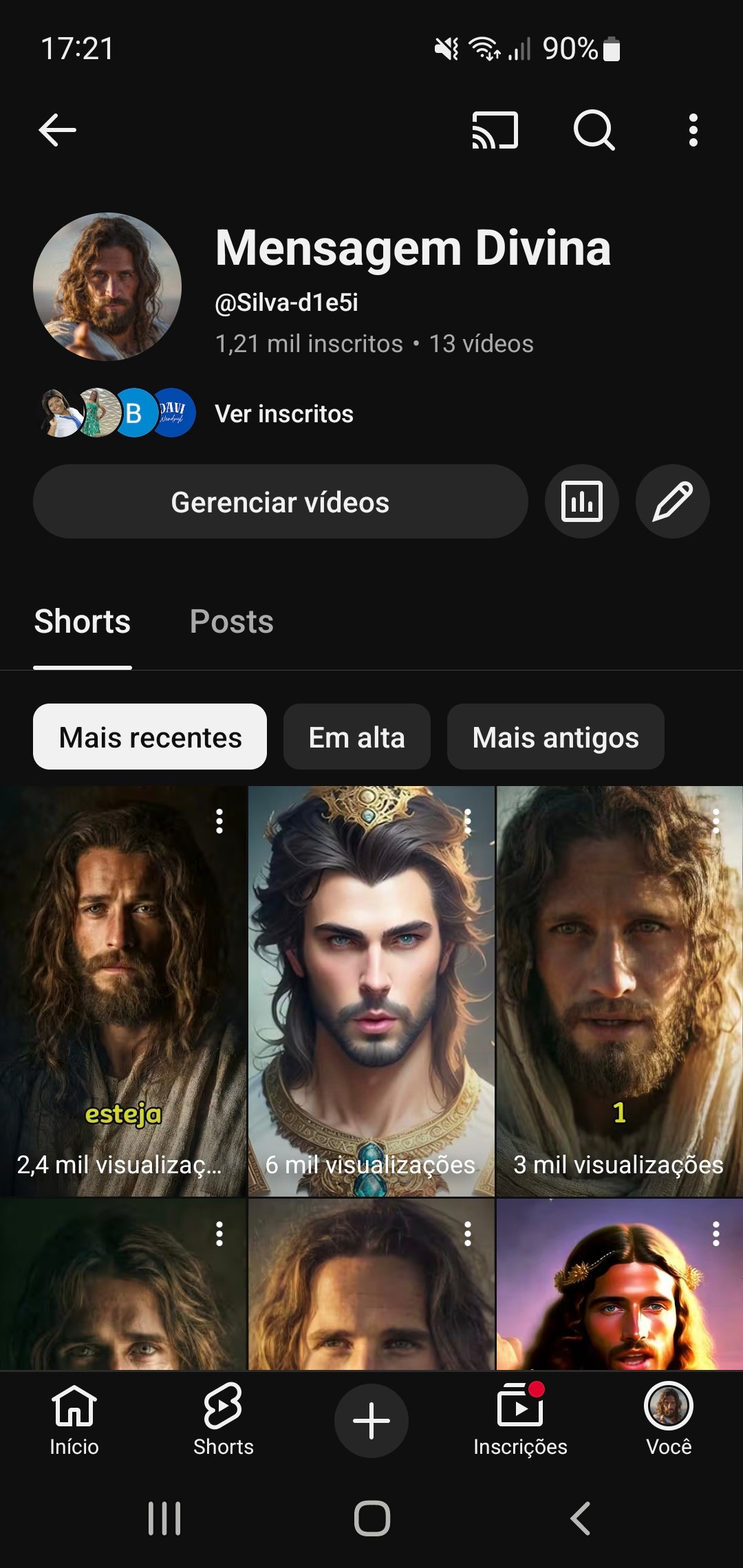Tap Ver inscritos link
This screenshot has width=743, height=1568.
click(x=283, y=414)
